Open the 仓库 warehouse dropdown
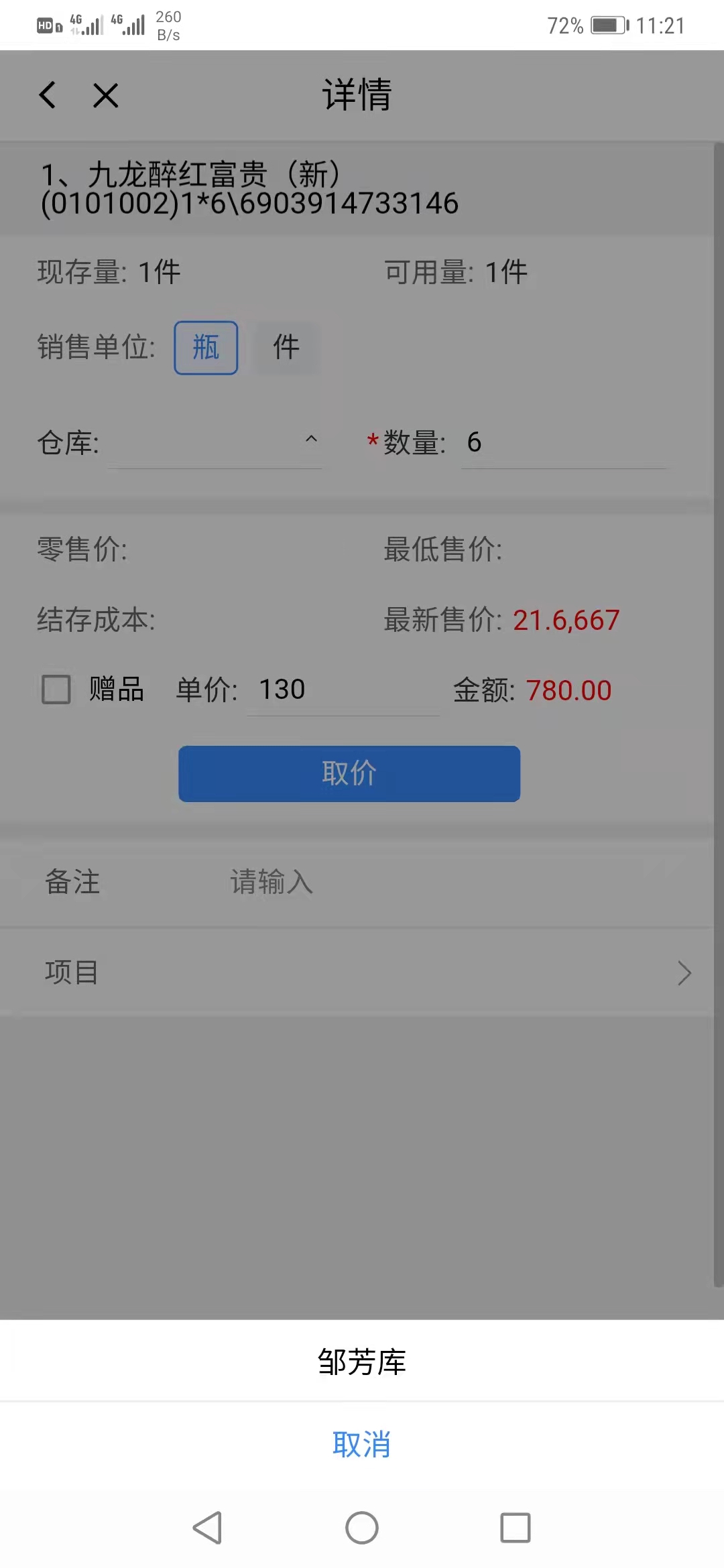 pyautogui.click(x=215, y=442)
